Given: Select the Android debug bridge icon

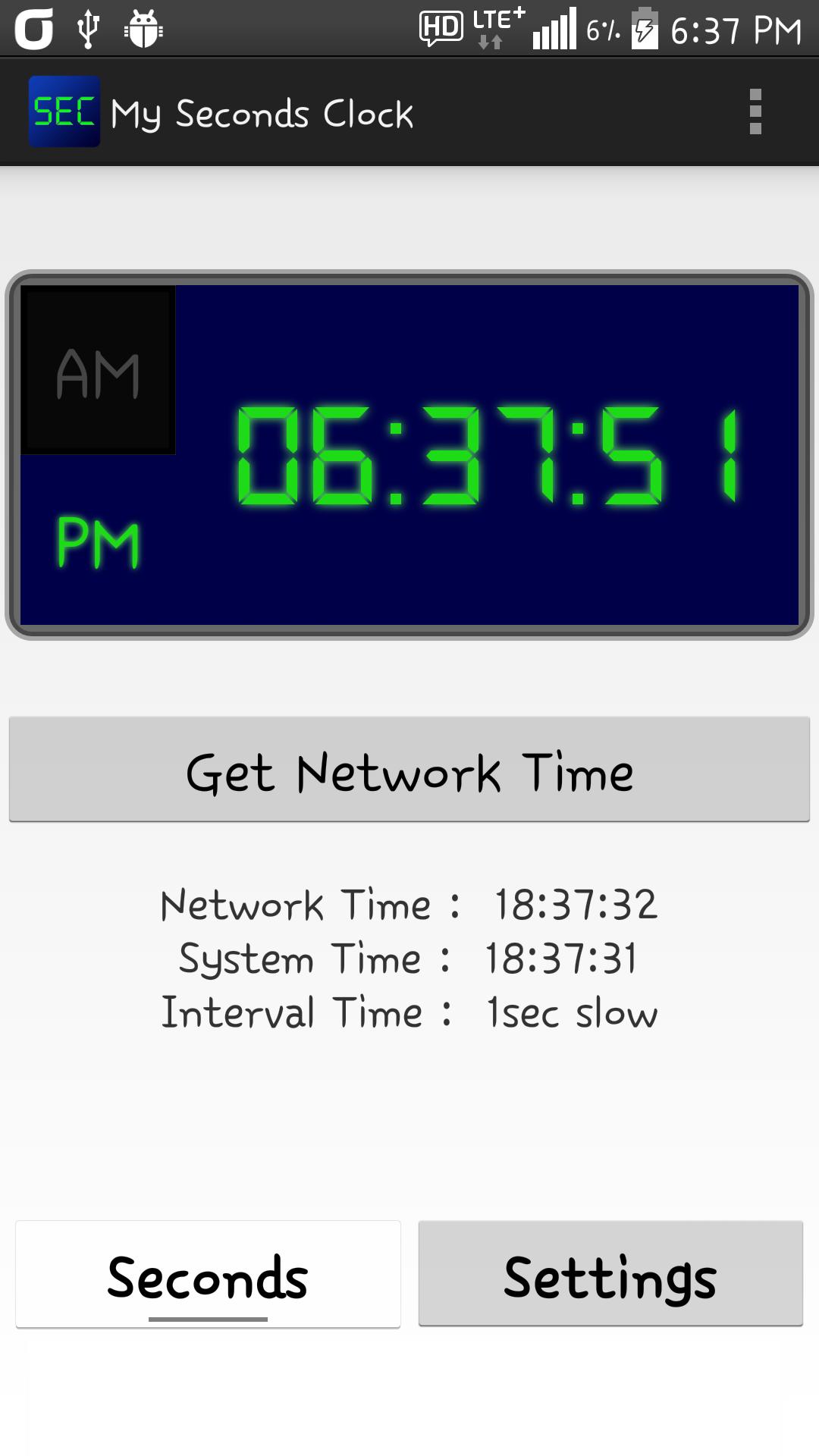Looking at the screenshot, I should (143, 28).
